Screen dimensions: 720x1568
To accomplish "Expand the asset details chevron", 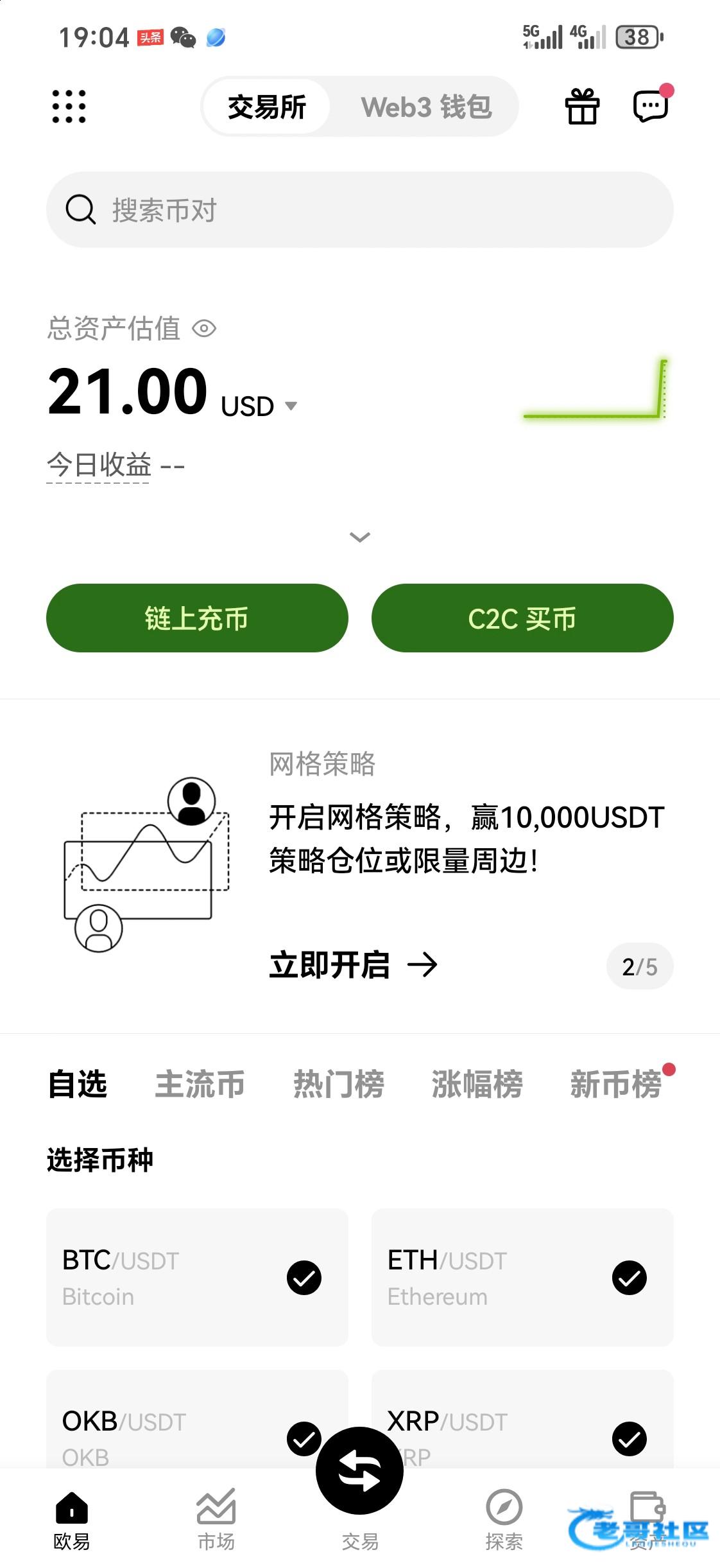I will click(x=359, y=537).
